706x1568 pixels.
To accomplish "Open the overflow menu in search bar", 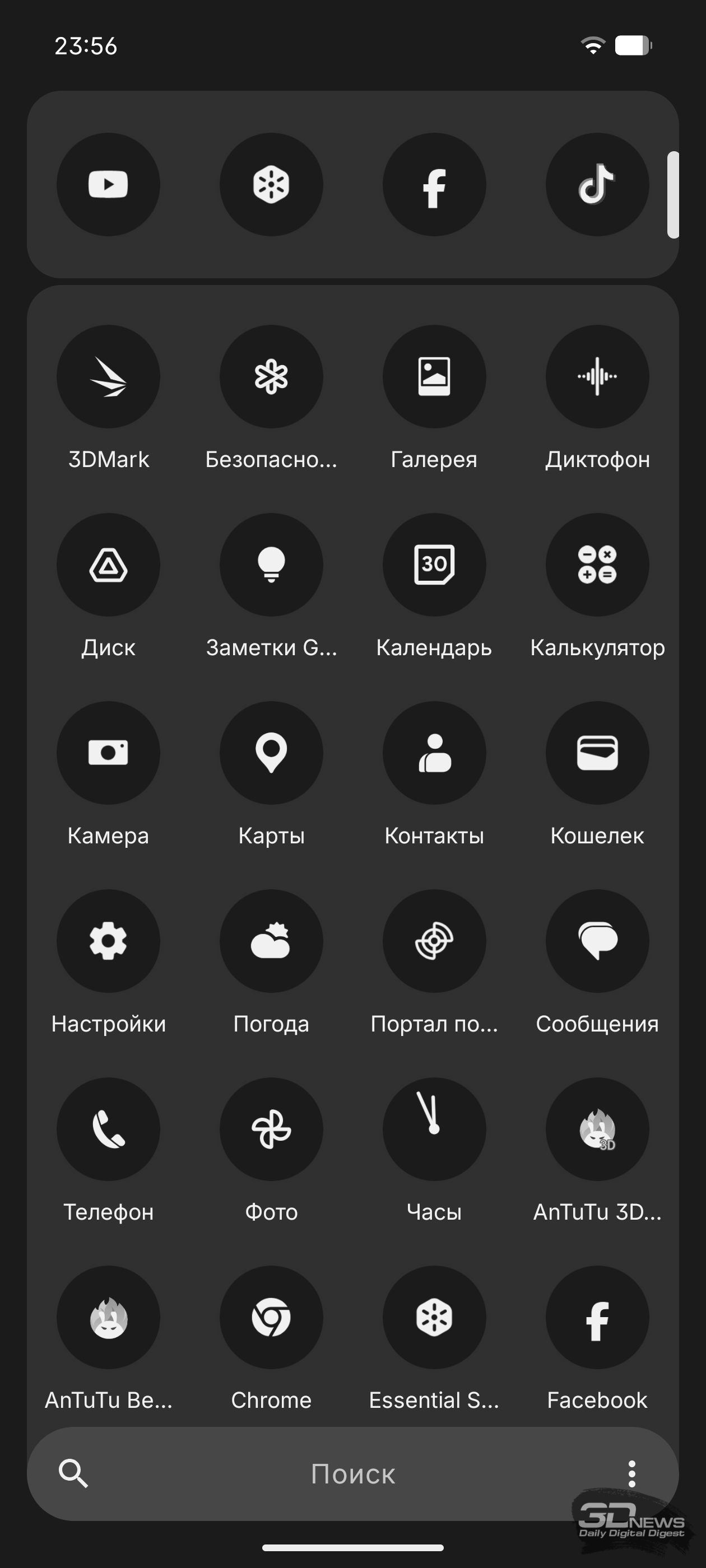I will coord(631,1474).
